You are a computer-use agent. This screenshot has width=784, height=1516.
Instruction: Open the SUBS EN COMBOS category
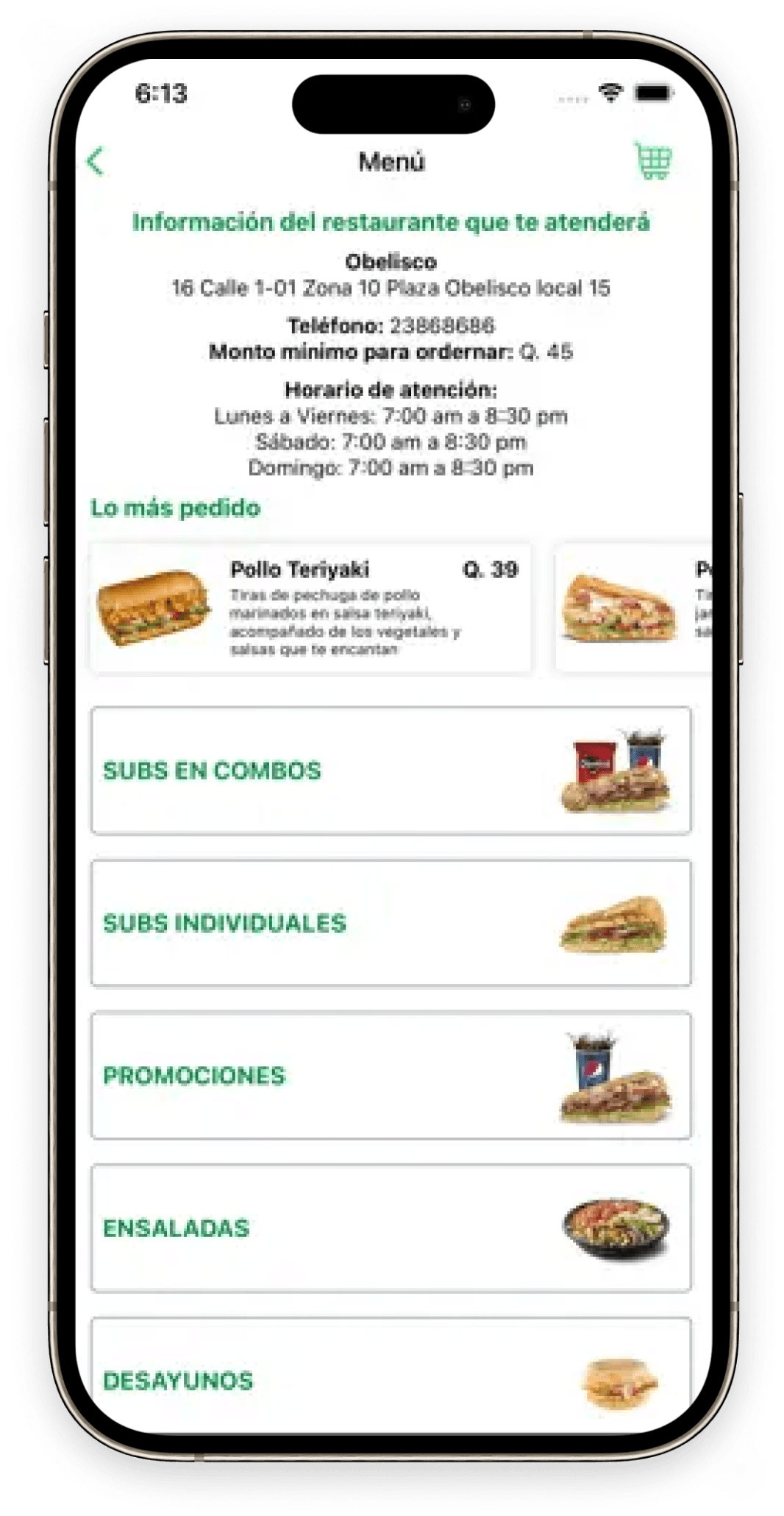point(391,771)
